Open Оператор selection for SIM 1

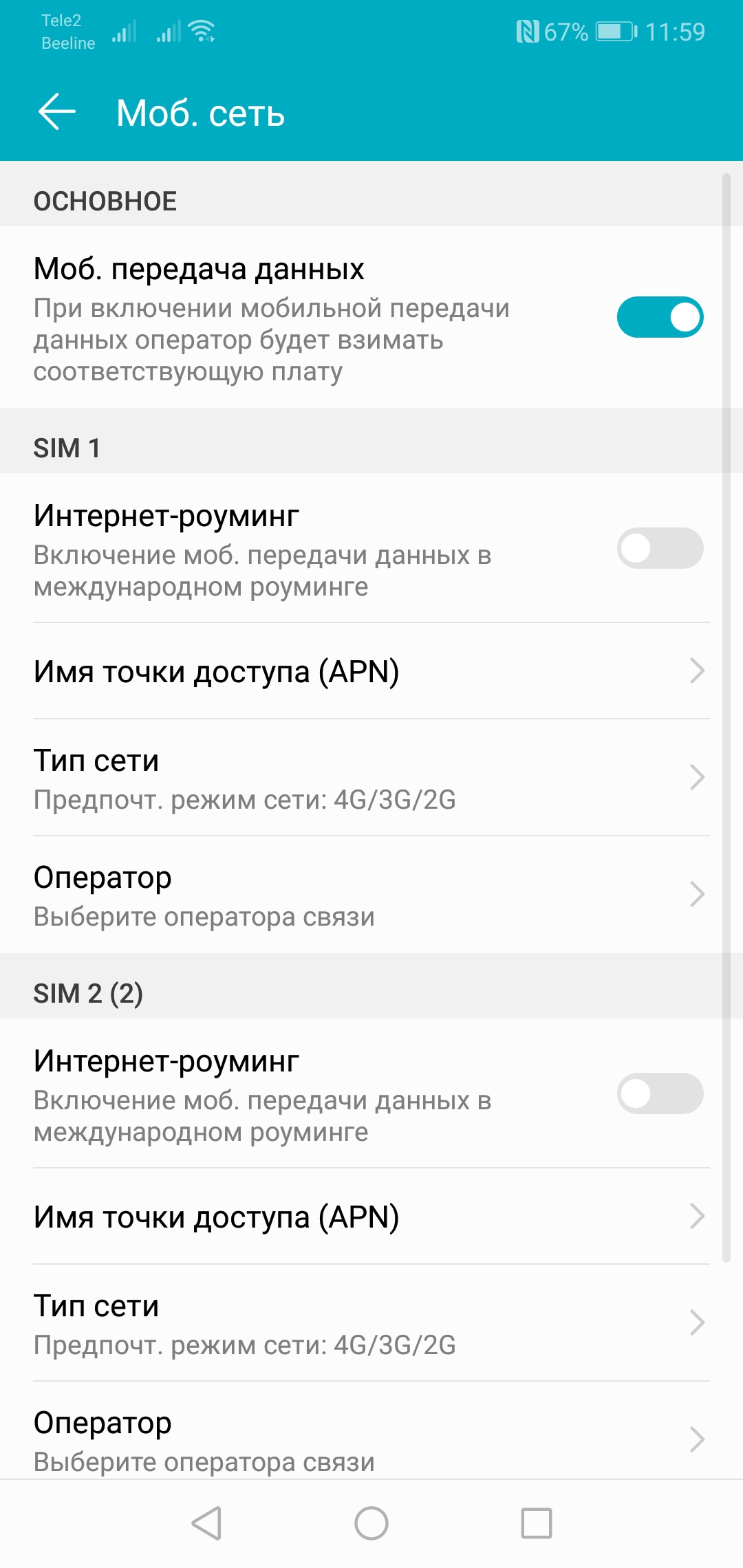(x=371, y=895)
